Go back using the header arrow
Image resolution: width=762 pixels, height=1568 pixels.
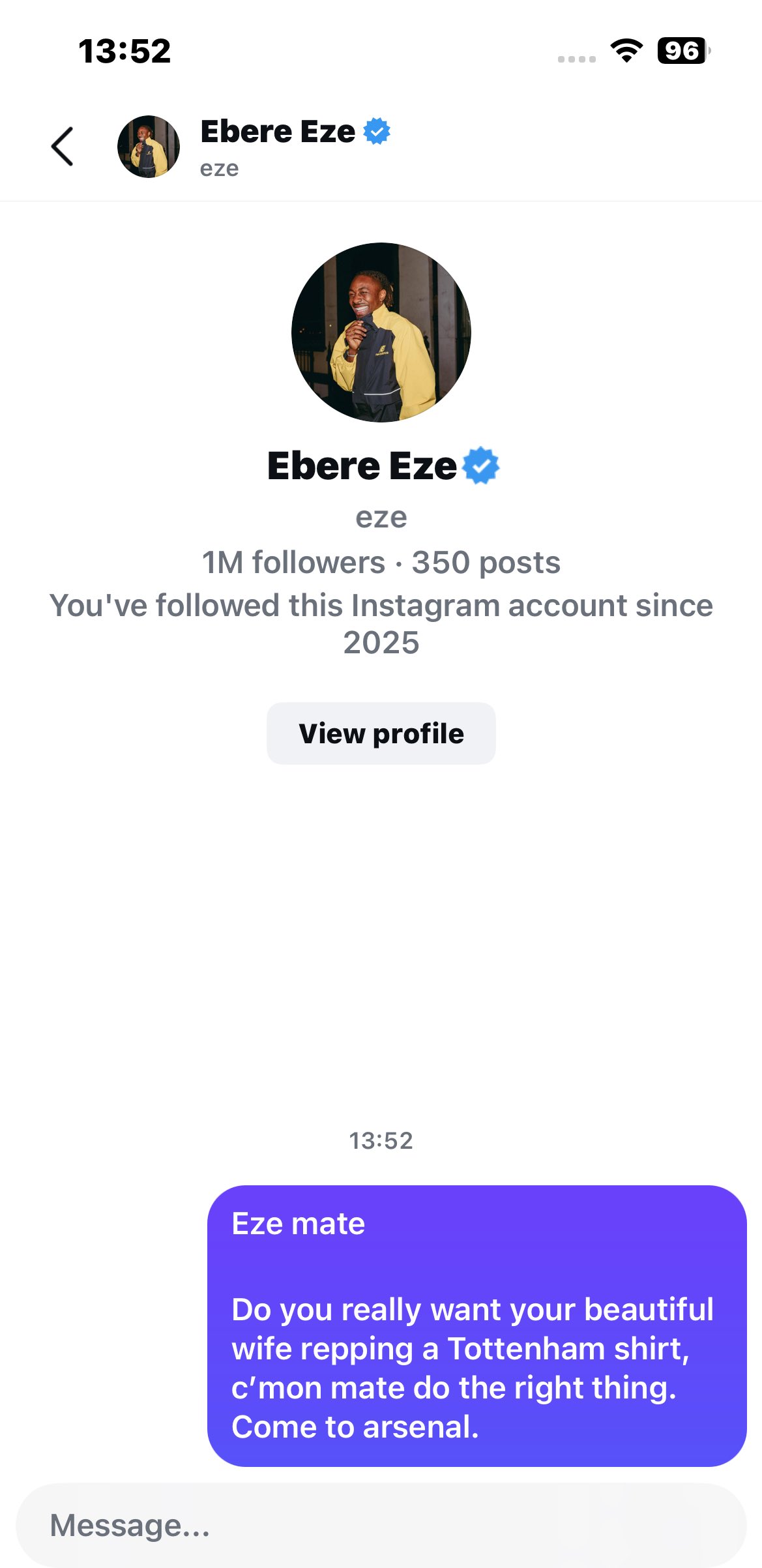pos(63,147)
